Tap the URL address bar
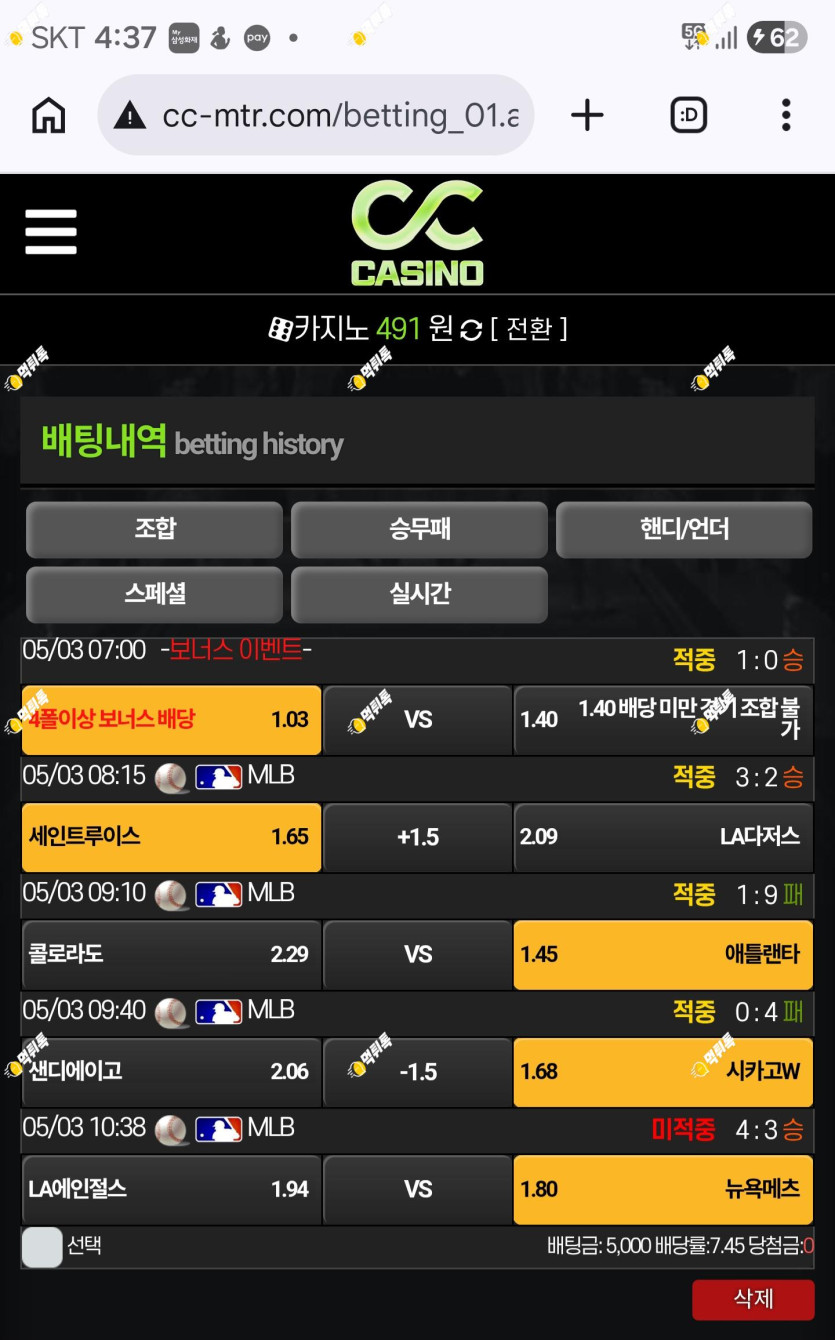 tap(316, 116)
